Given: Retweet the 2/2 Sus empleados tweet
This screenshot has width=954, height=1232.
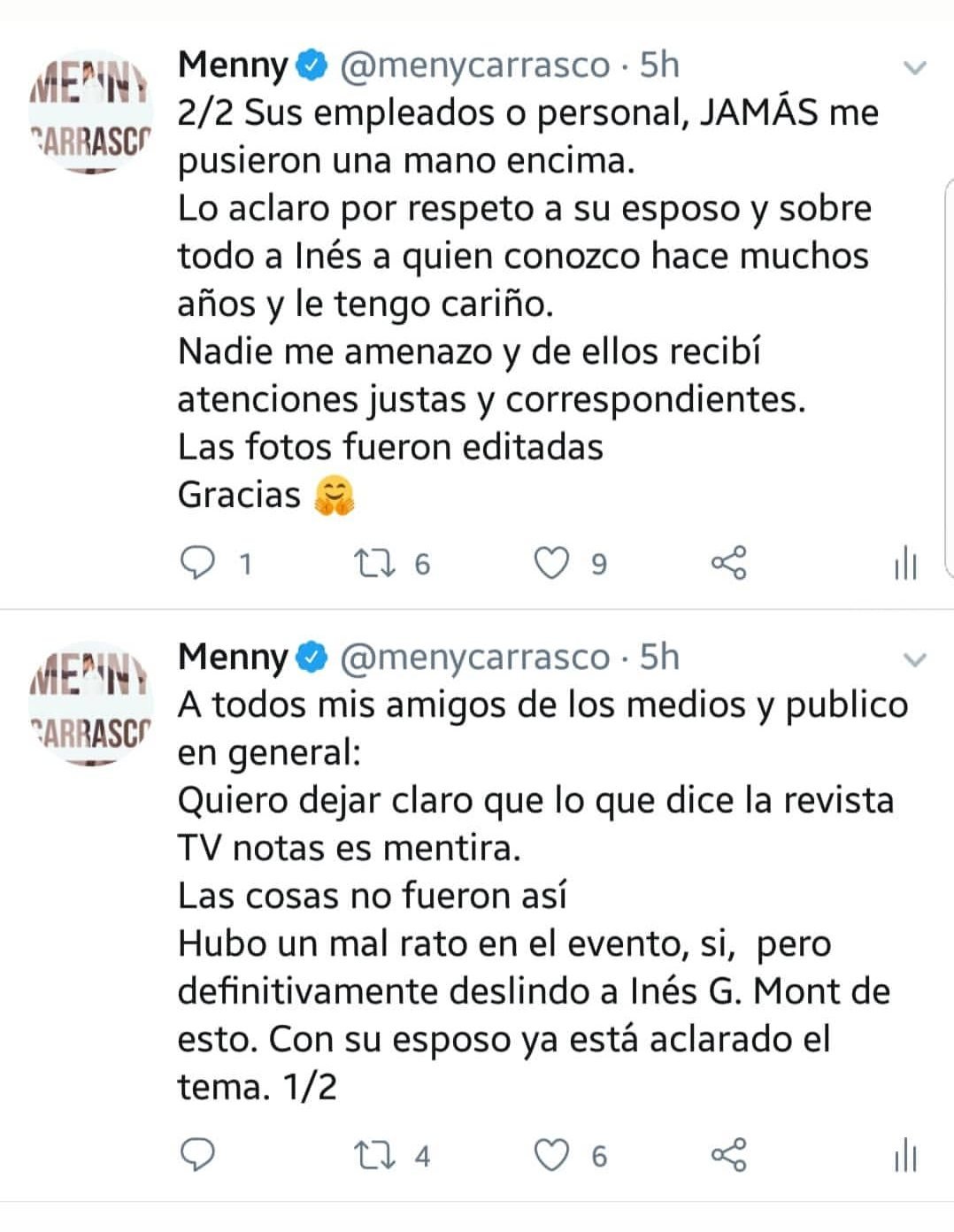Looking at the screenshot, I should [x=375, y=563].
